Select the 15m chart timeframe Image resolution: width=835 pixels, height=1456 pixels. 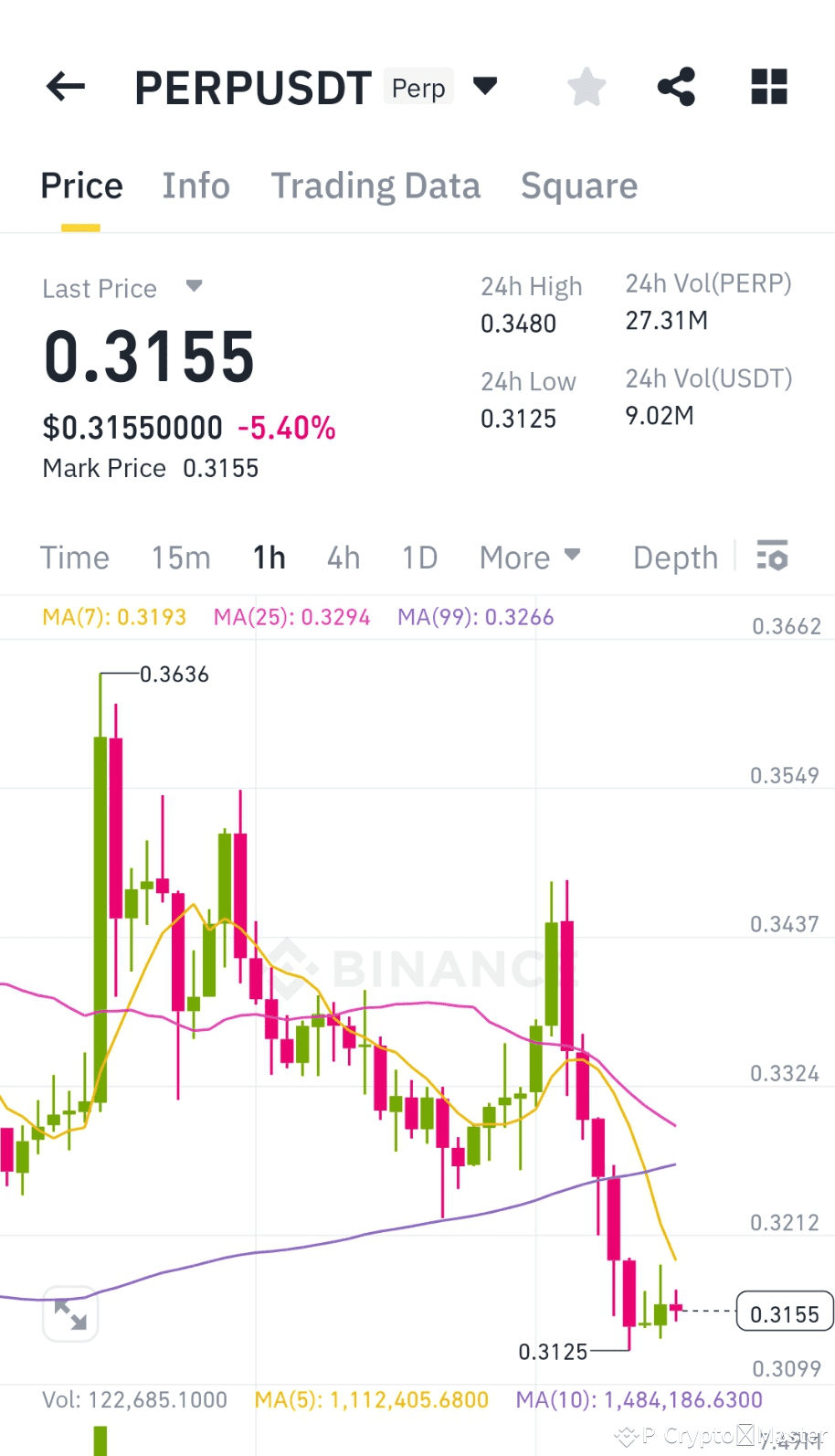coord(180,557)
